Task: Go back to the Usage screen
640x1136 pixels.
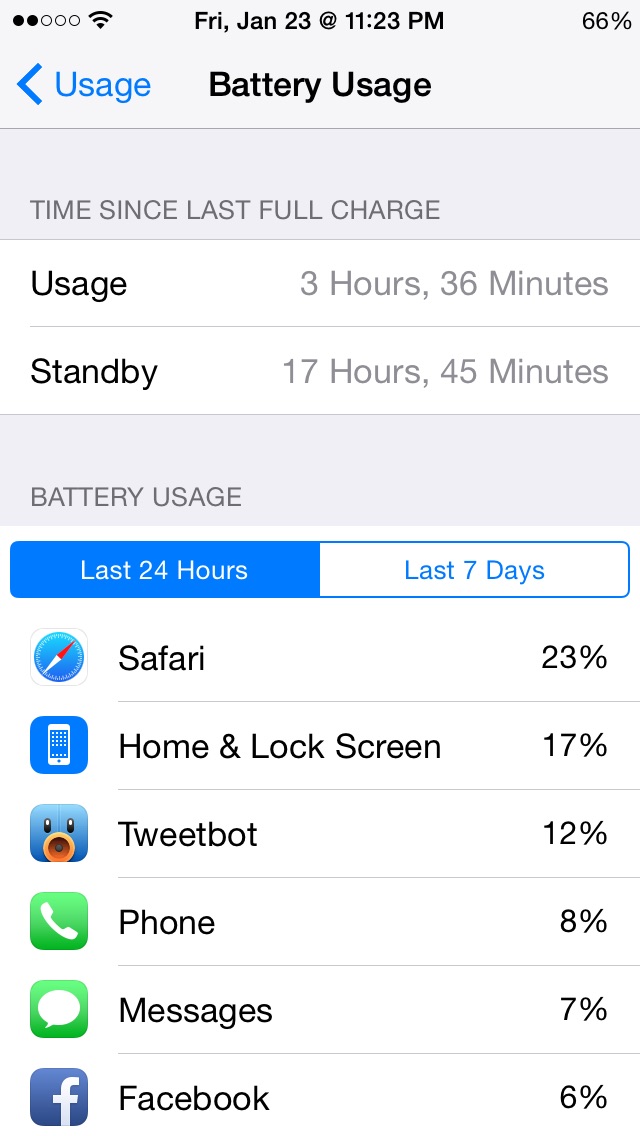Action: pos(83,85)
